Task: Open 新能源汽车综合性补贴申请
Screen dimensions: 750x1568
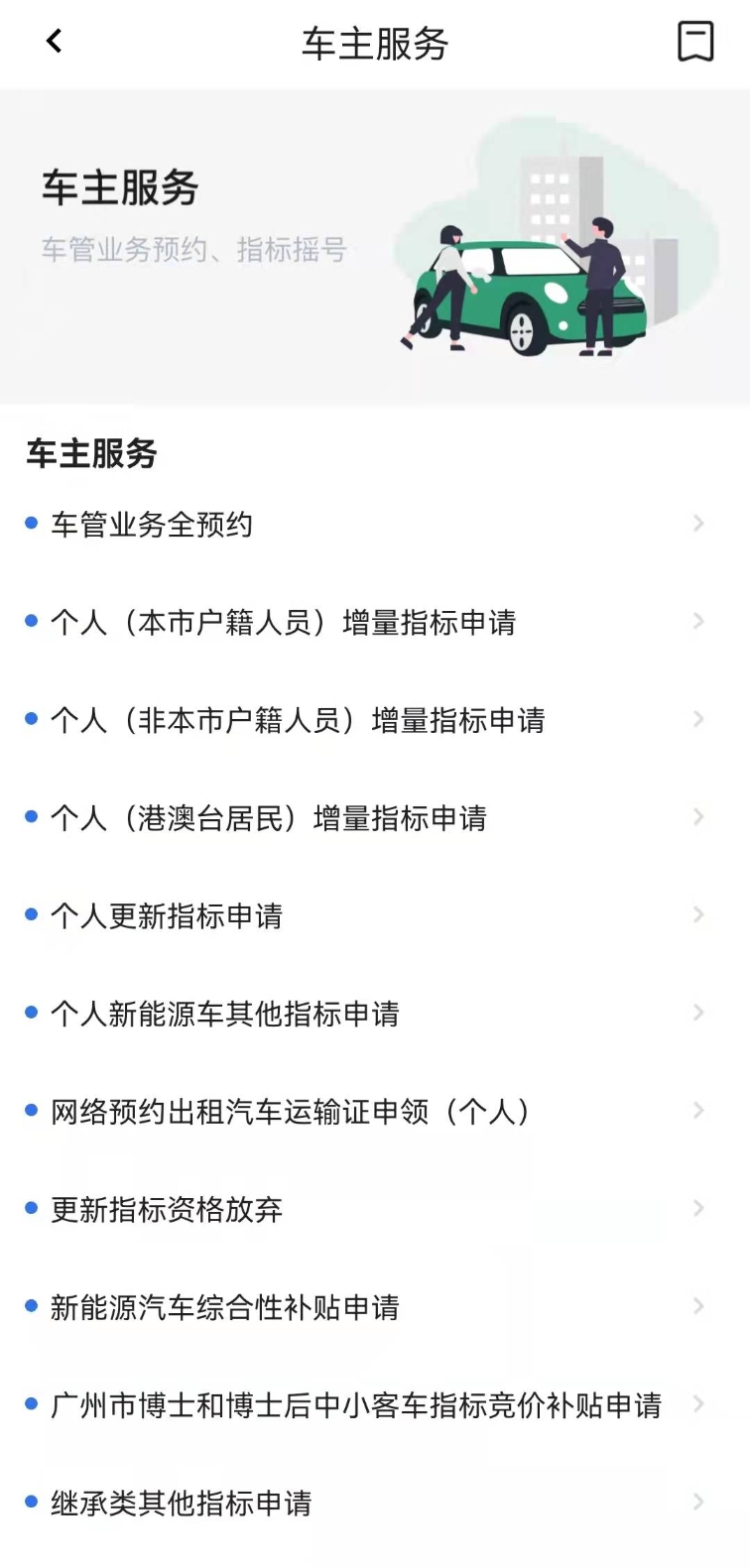Action: (225, 1307)
